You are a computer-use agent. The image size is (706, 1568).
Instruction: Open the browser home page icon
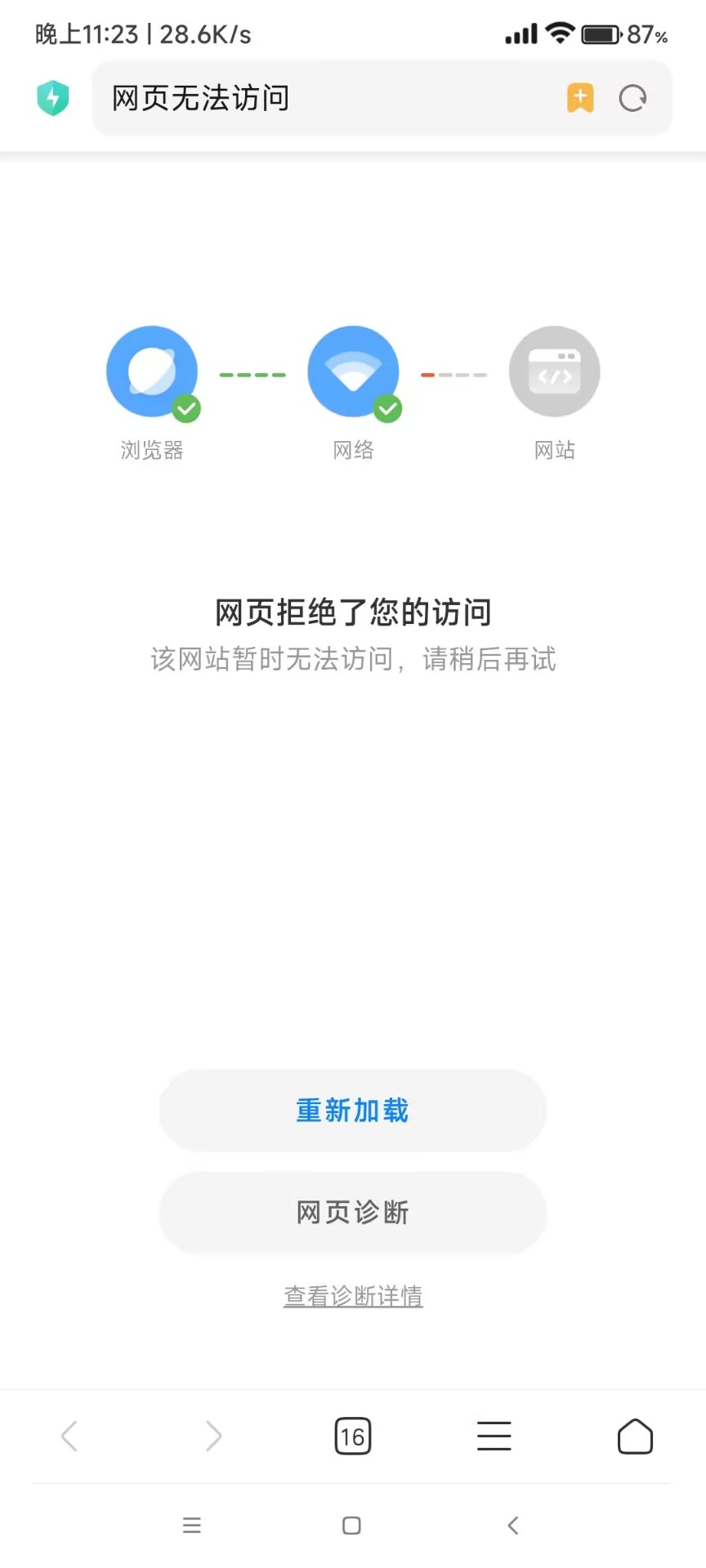click(x=636, y=1437)
